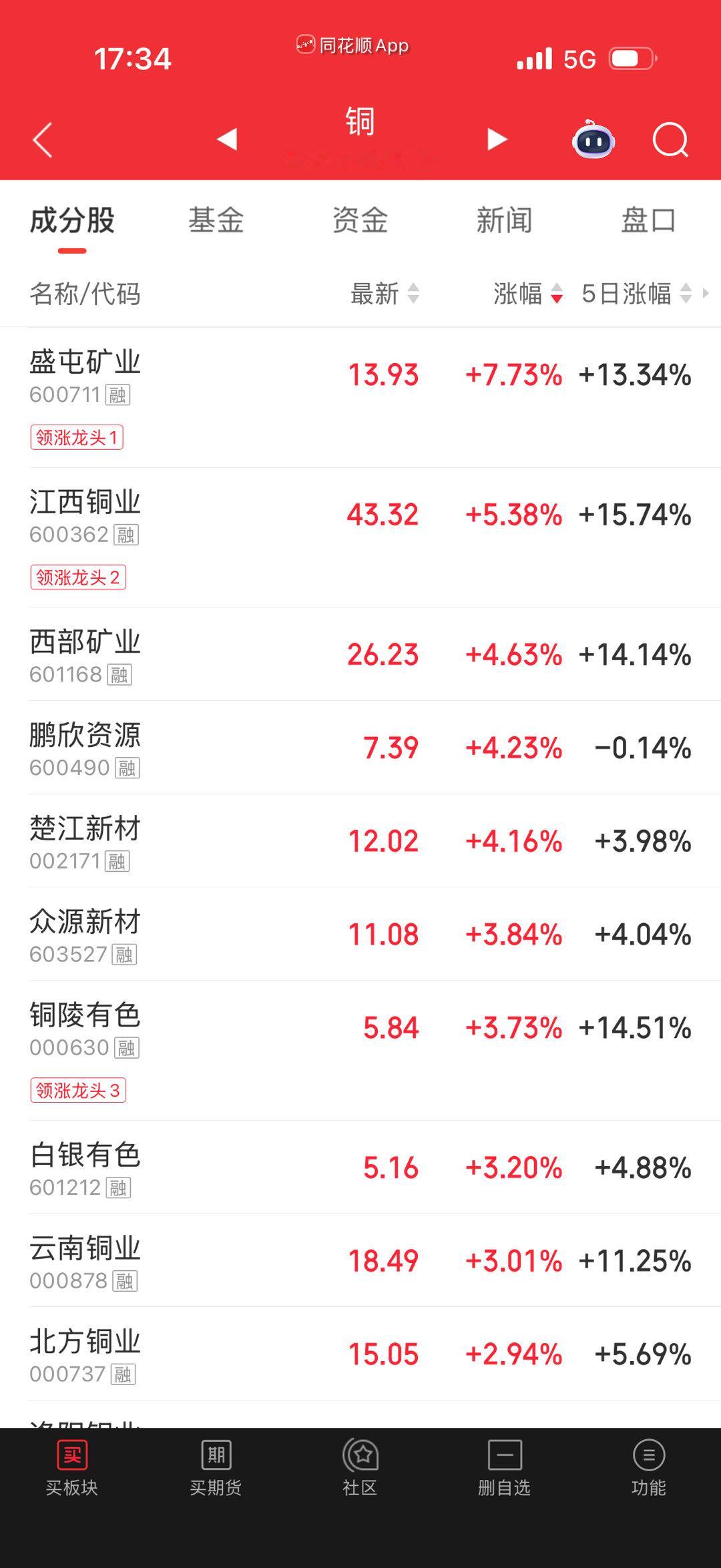The height and width of the screenshot is (1568, 721).
Task: Tap right arrow to view next sector
Action: (495, 138)
